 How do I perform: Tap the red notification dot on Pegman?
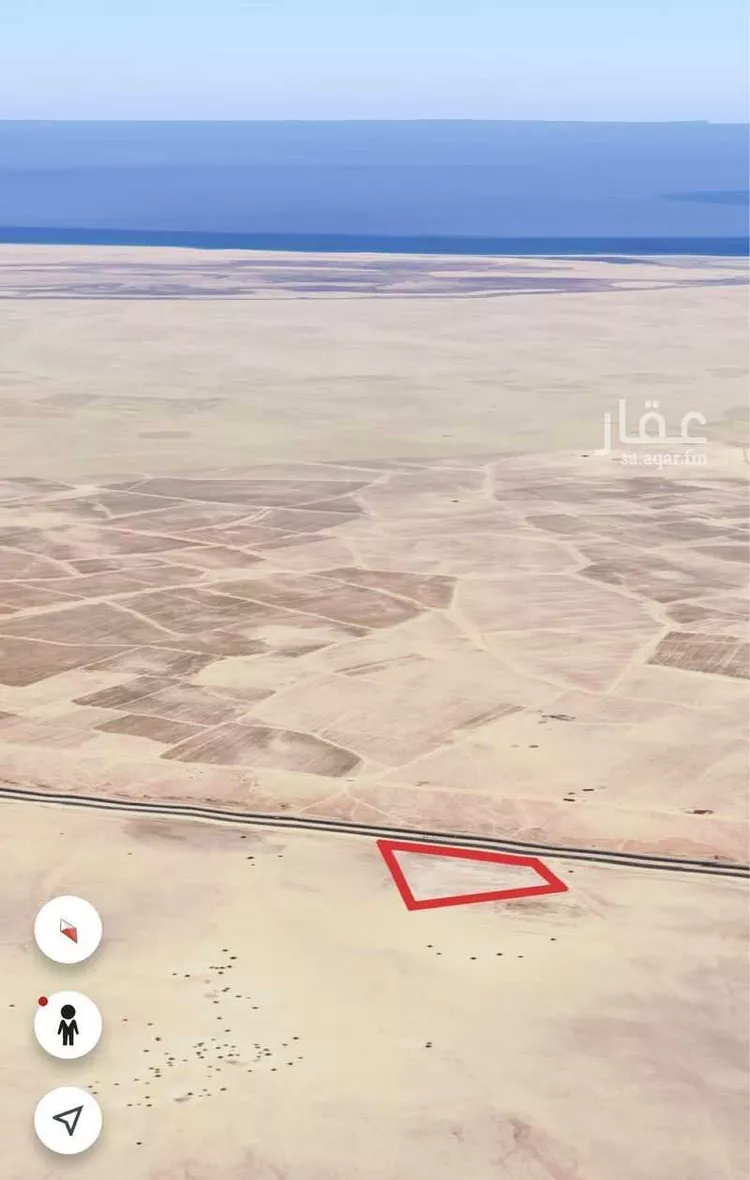coord(42,999)
